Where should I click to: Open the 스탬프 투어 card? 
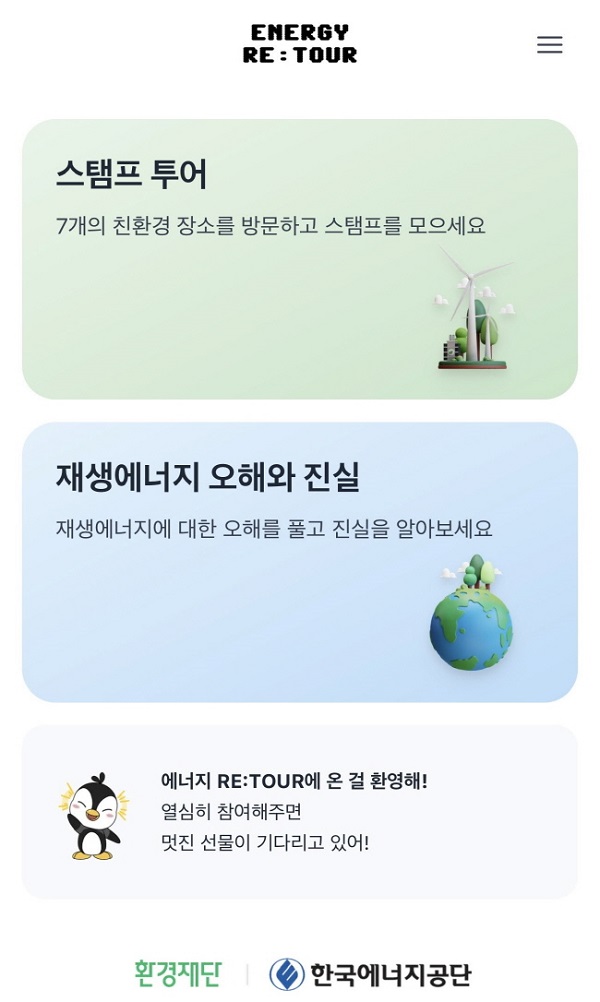tap(299, 259)
